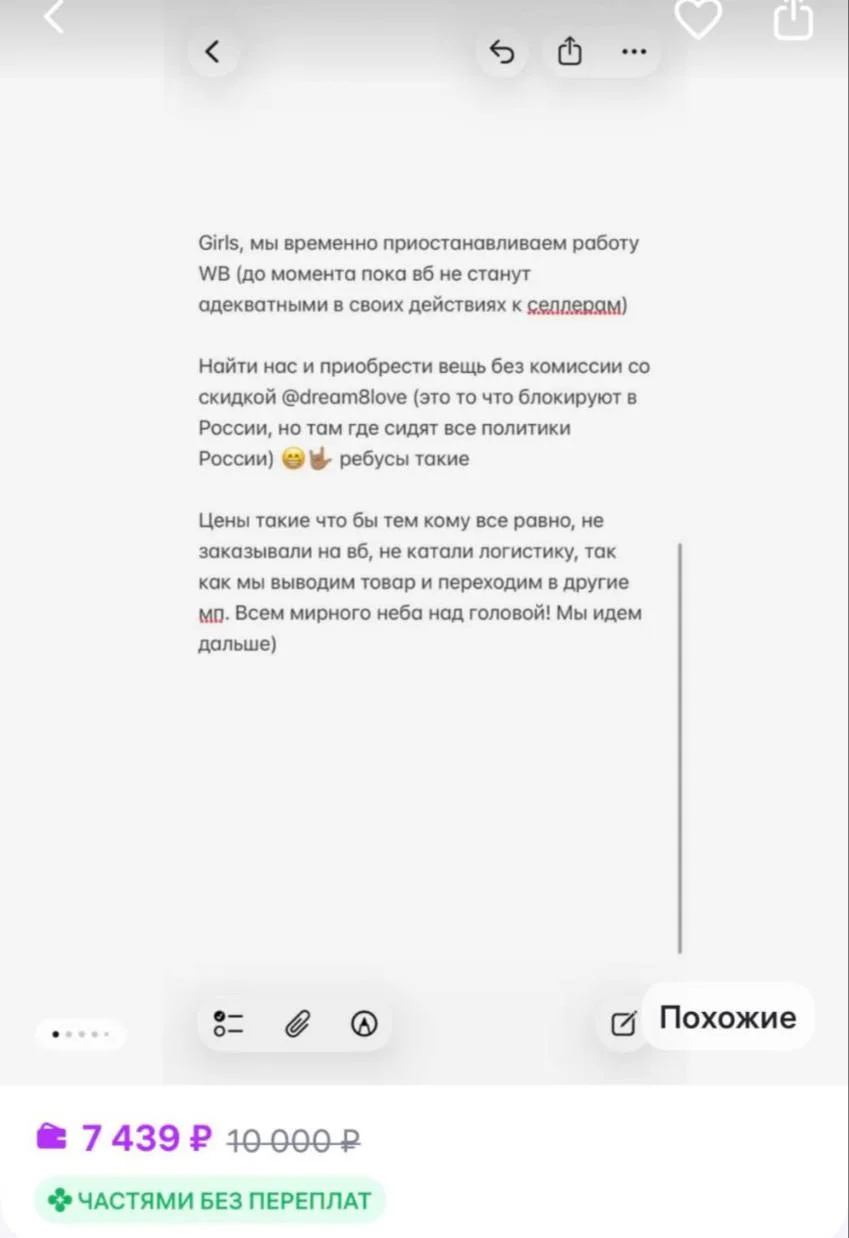This screenshot has width=849, height=1238.
Task: Go back from the product page
Action: 53,17
